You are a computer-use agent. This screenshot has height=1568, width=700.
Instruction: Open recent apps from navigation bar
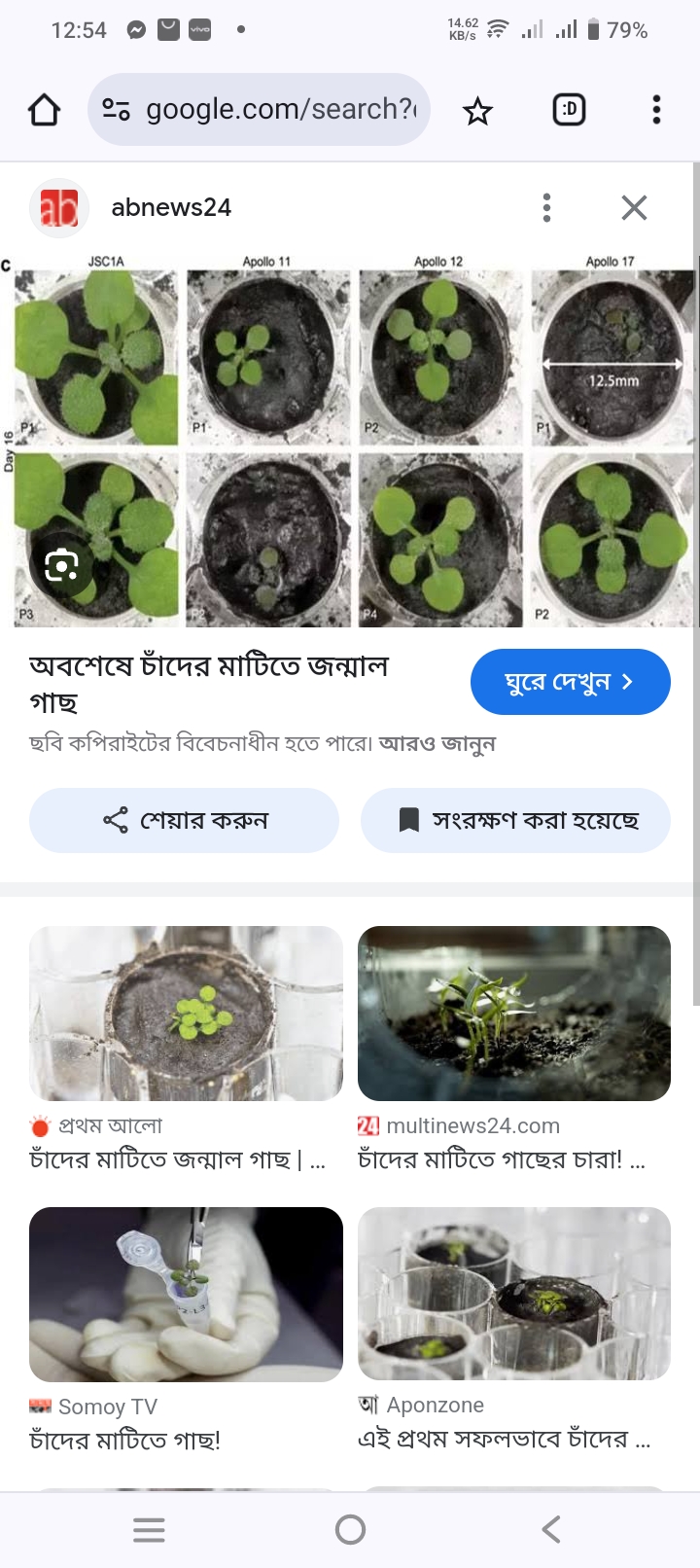(149, 1529)
